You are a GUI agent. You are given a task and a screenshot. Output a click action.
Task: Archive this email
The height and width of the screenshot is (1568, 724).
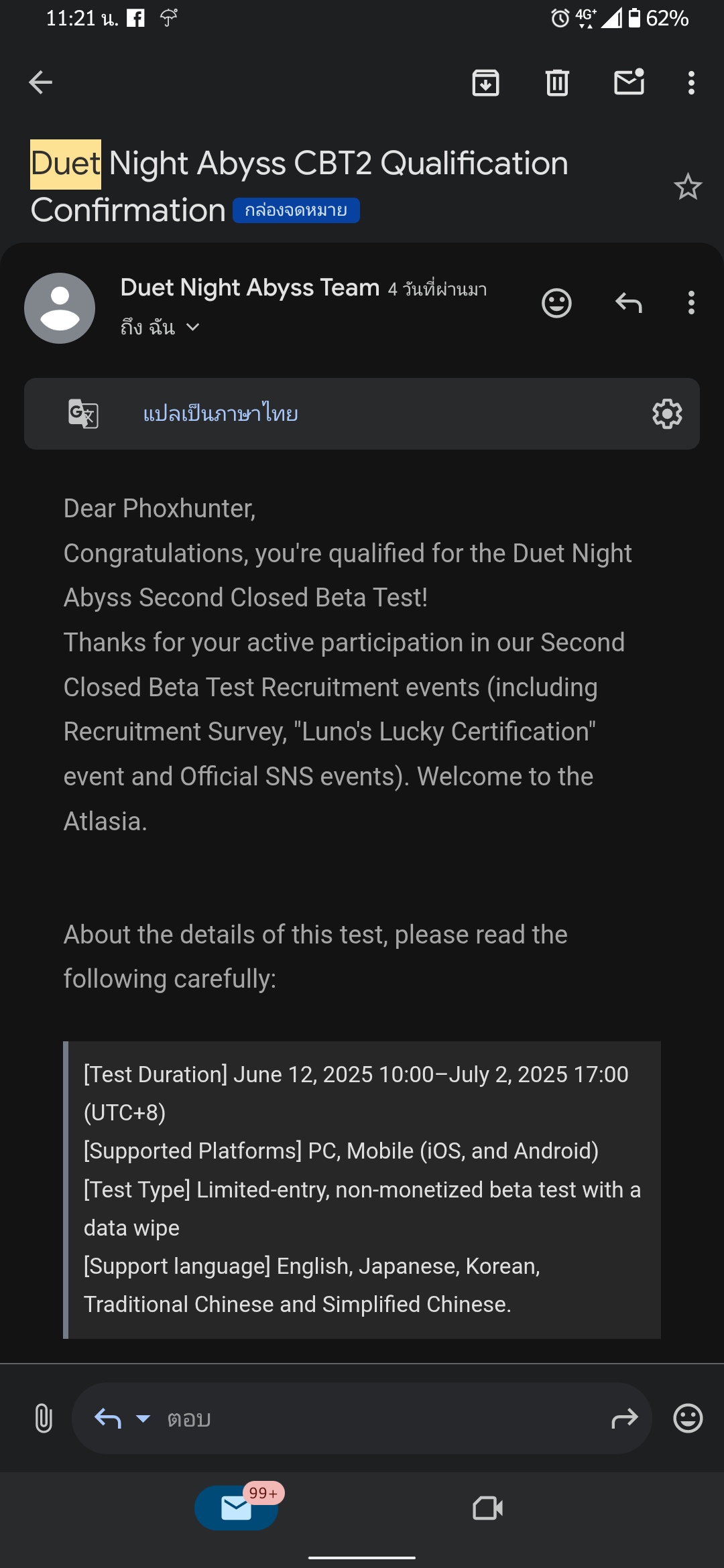(486, 82)
